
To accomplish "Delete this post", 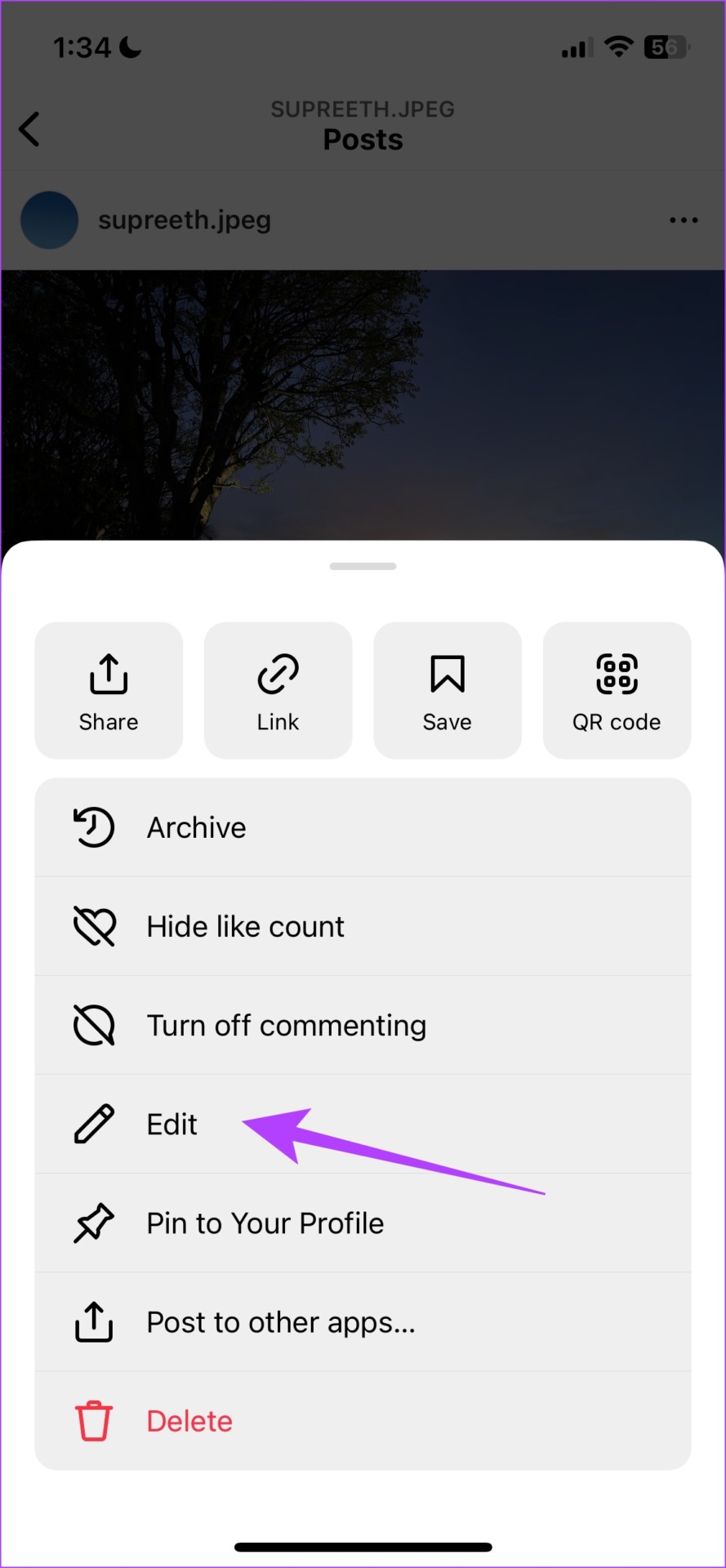I will pos(363,1421).
